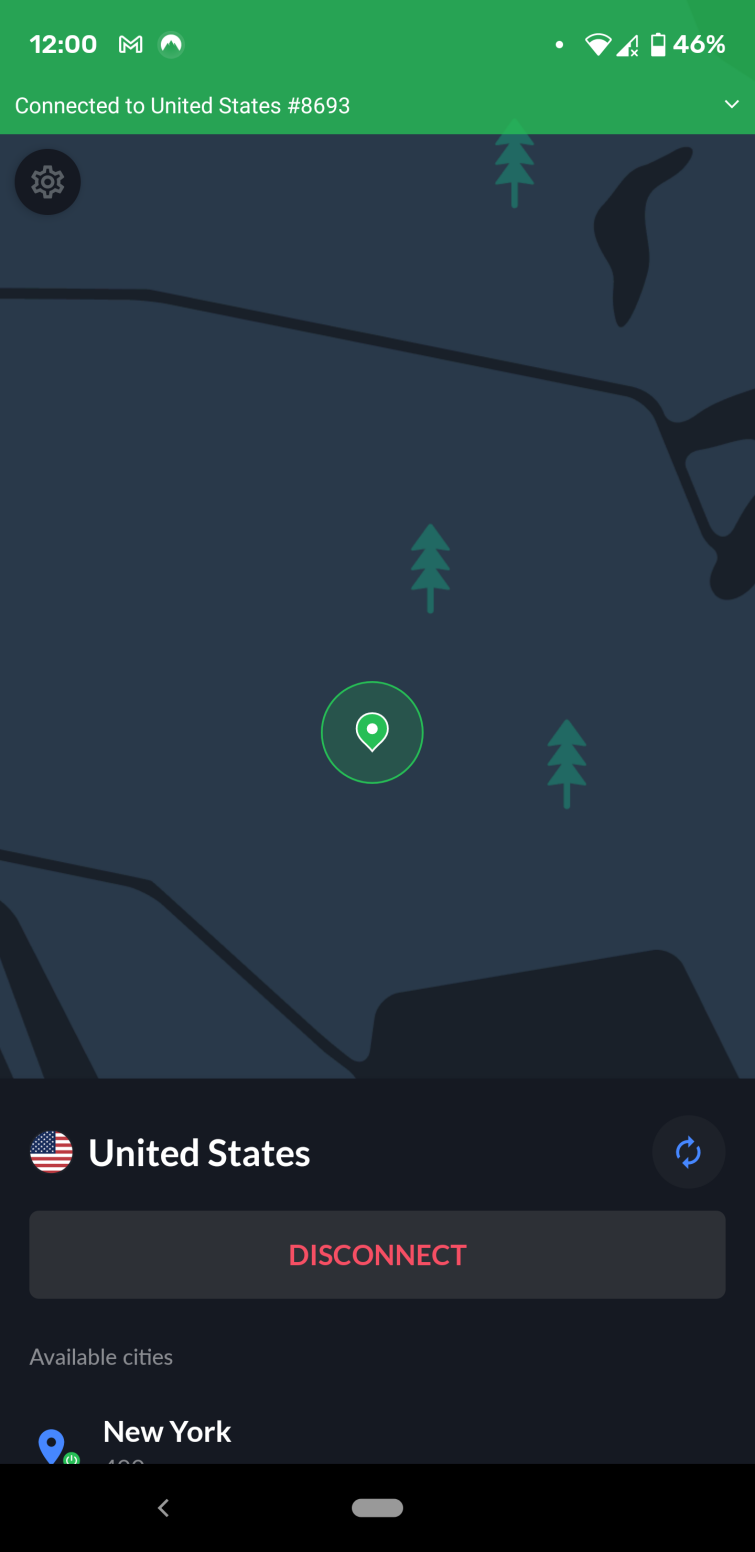Disconnect from the VPN
The width and height of the screenshot is (755, 1552).
tap(377, 1255)
